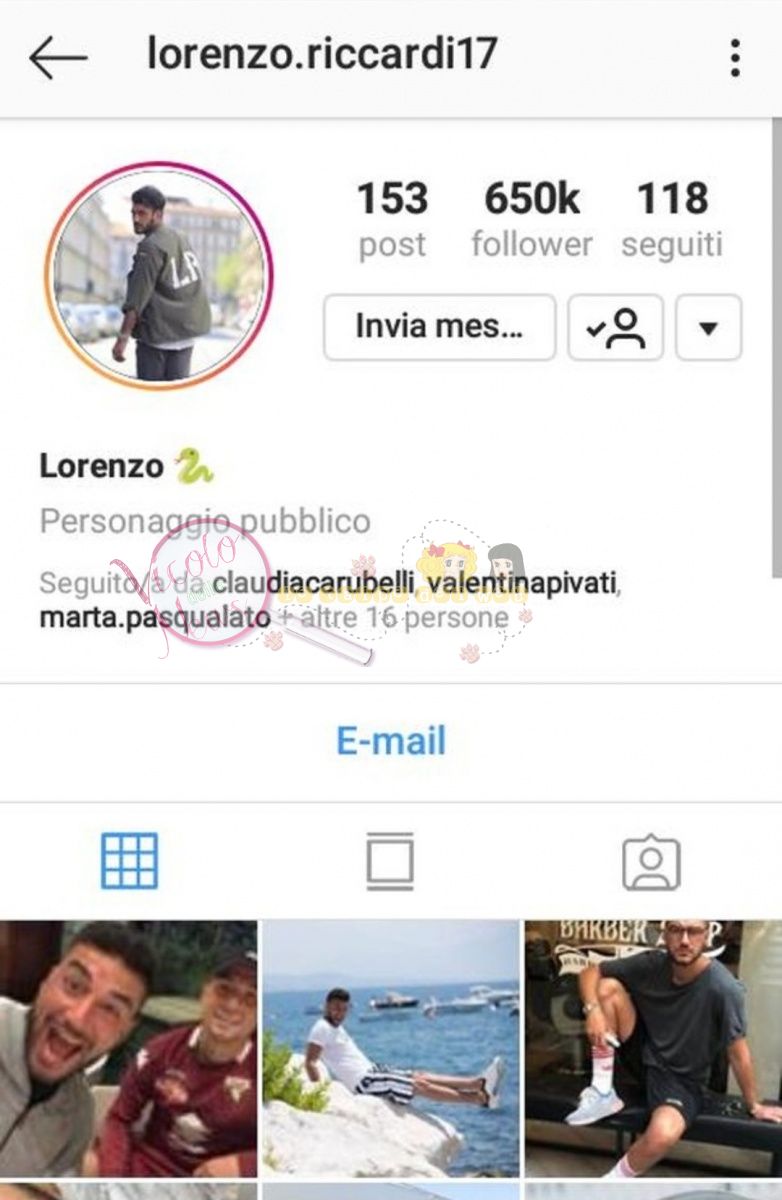This screenshot has height=1200, width=782.
Task: View the profile picture story
Action: pyautogui.click(x=159, y=275)
